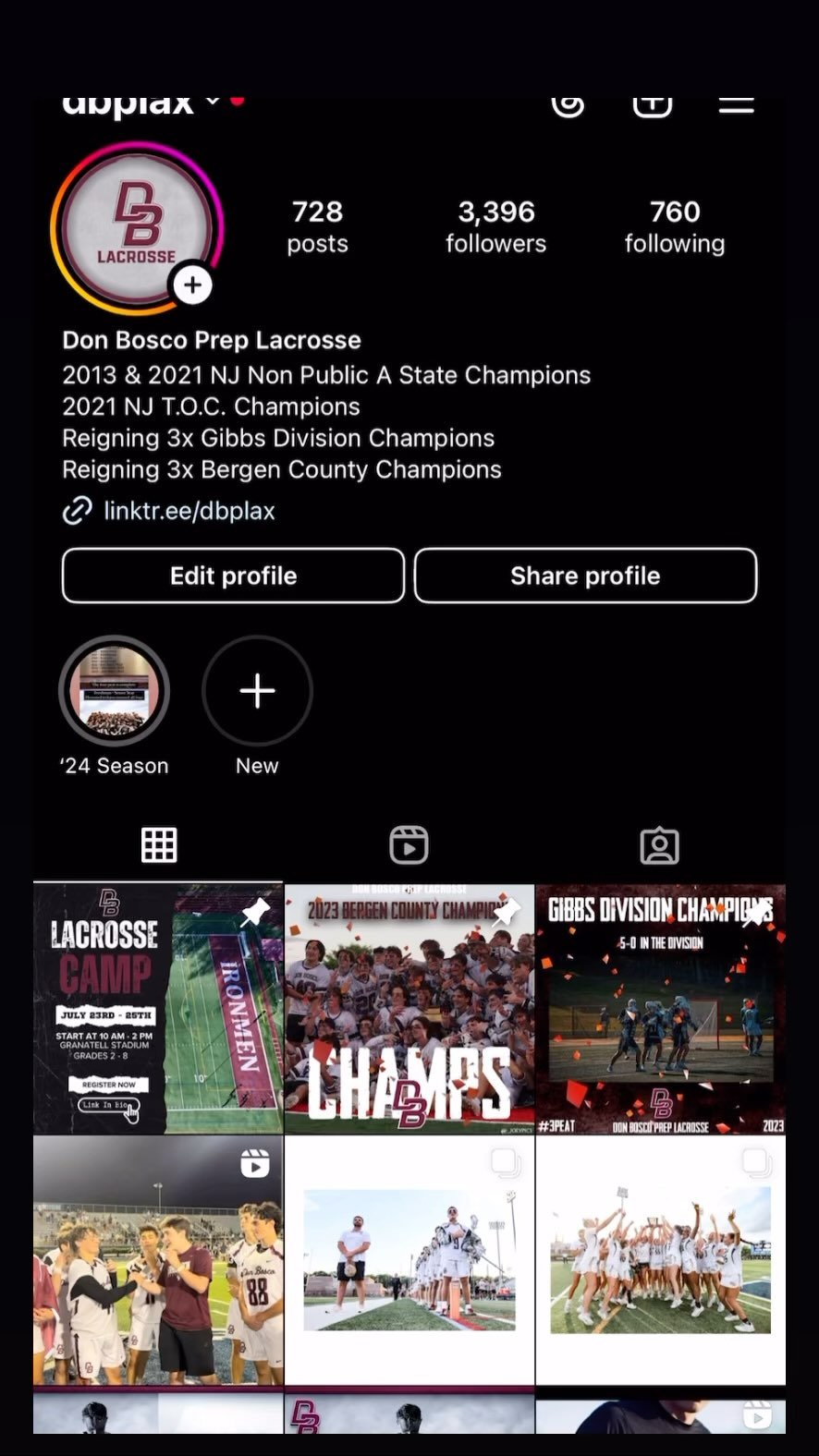This screenshot has width=819, height=1456.
Task: Open the '24 Season highlight
Action: (x=115, y=691)
